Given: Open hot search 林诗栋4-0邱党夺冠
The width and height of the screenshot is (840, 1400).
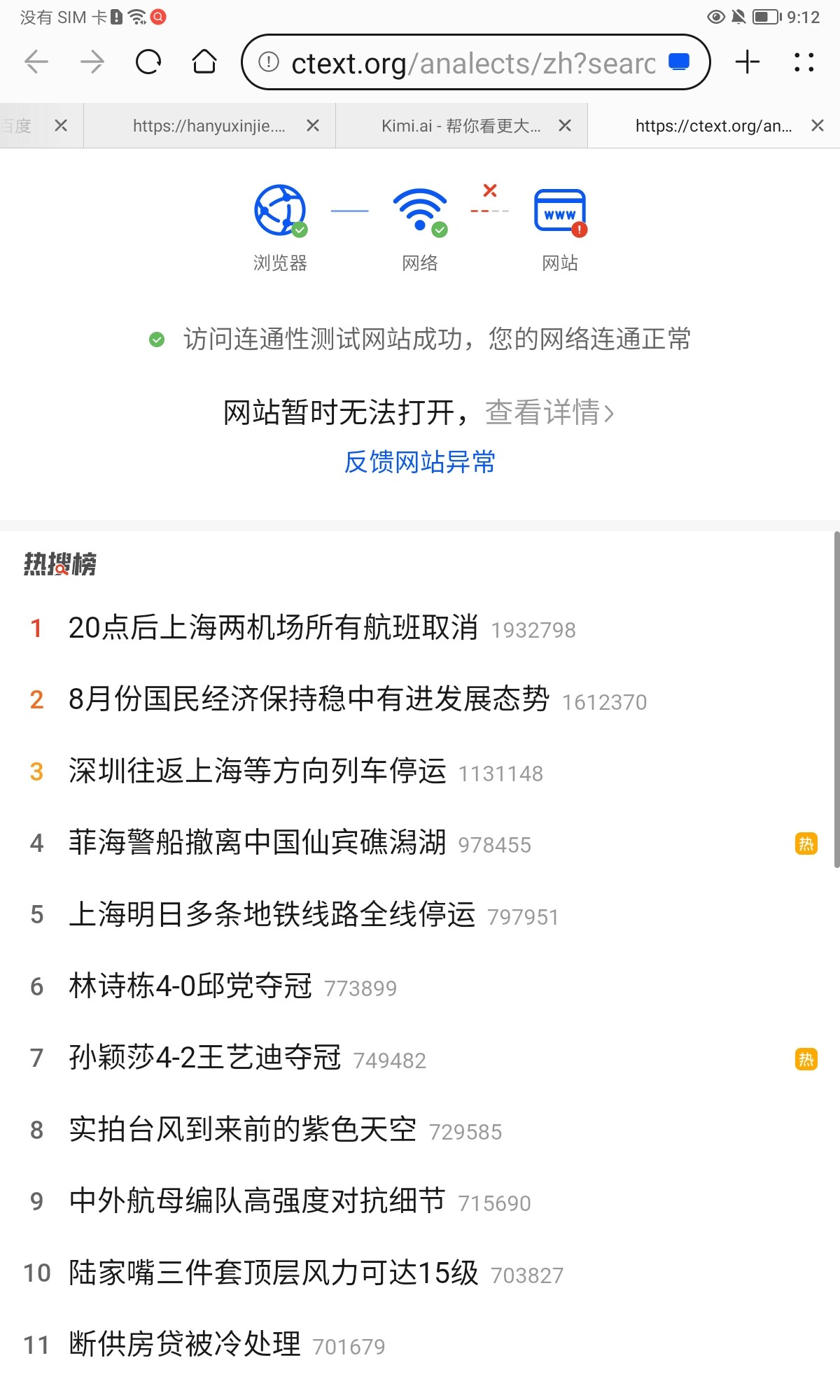Looking at the screenshot, I should coord(190,986).
